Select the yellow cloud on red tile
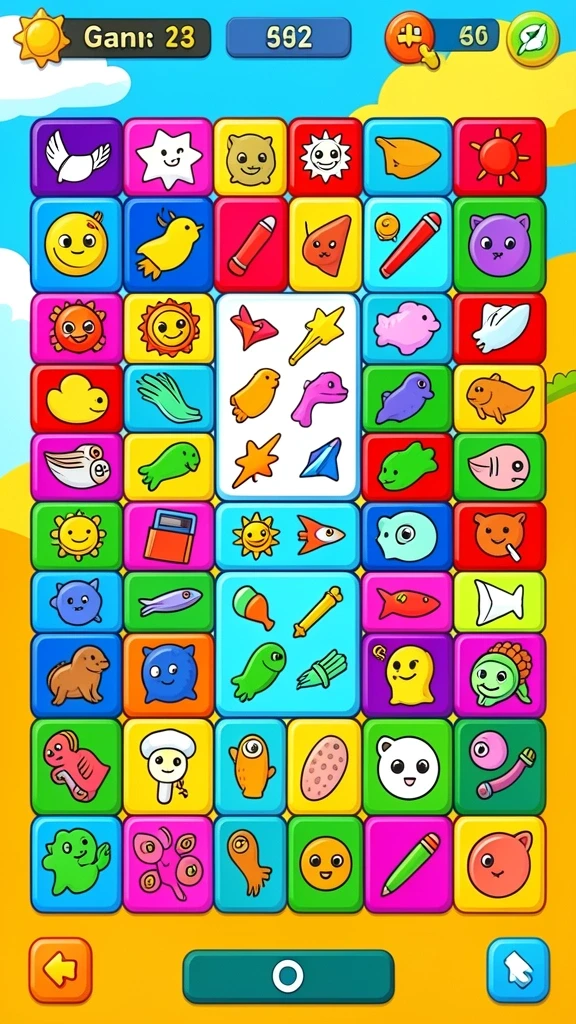This screenshot has width=576, height=1024. (x=76, y=398)
